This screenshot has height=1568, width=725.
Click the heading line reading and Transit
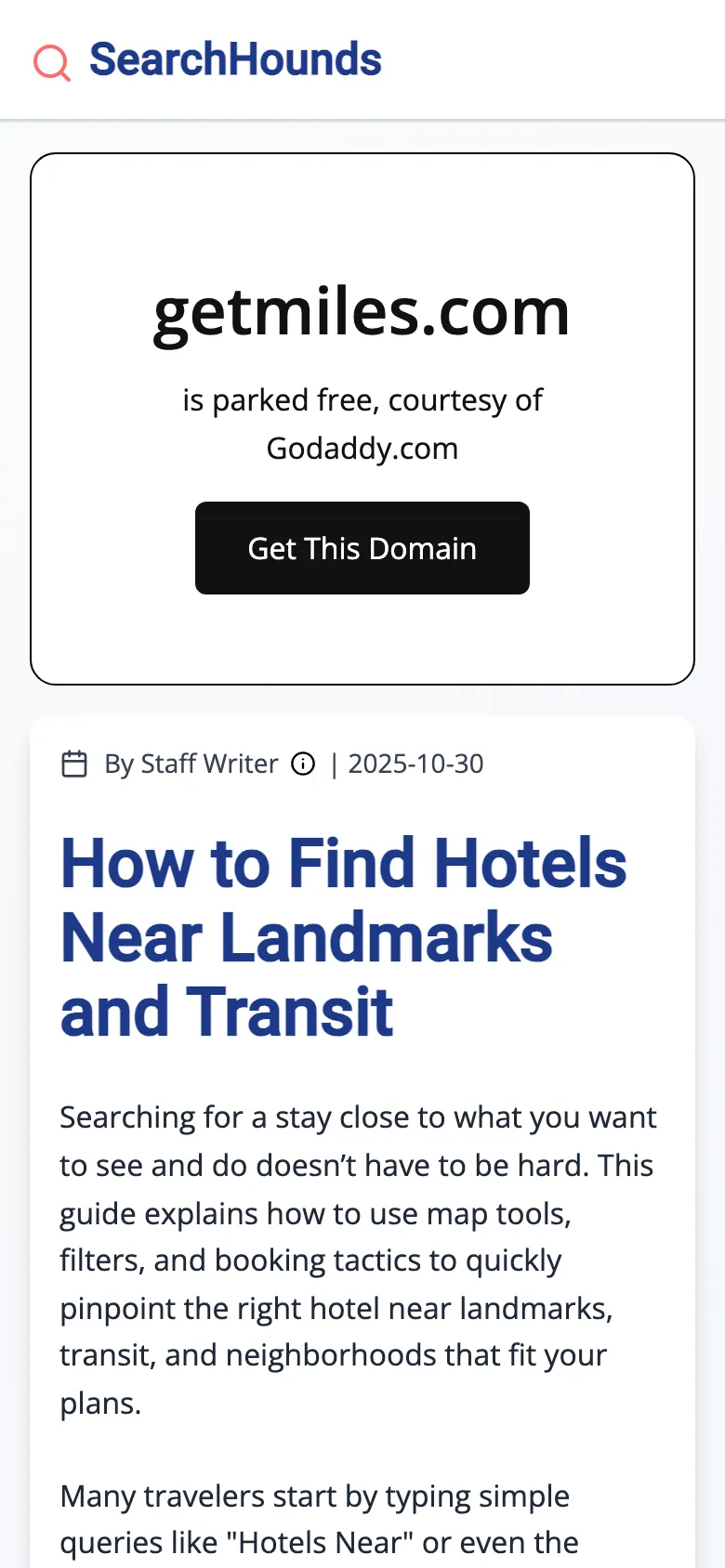tap(227, 1012)
